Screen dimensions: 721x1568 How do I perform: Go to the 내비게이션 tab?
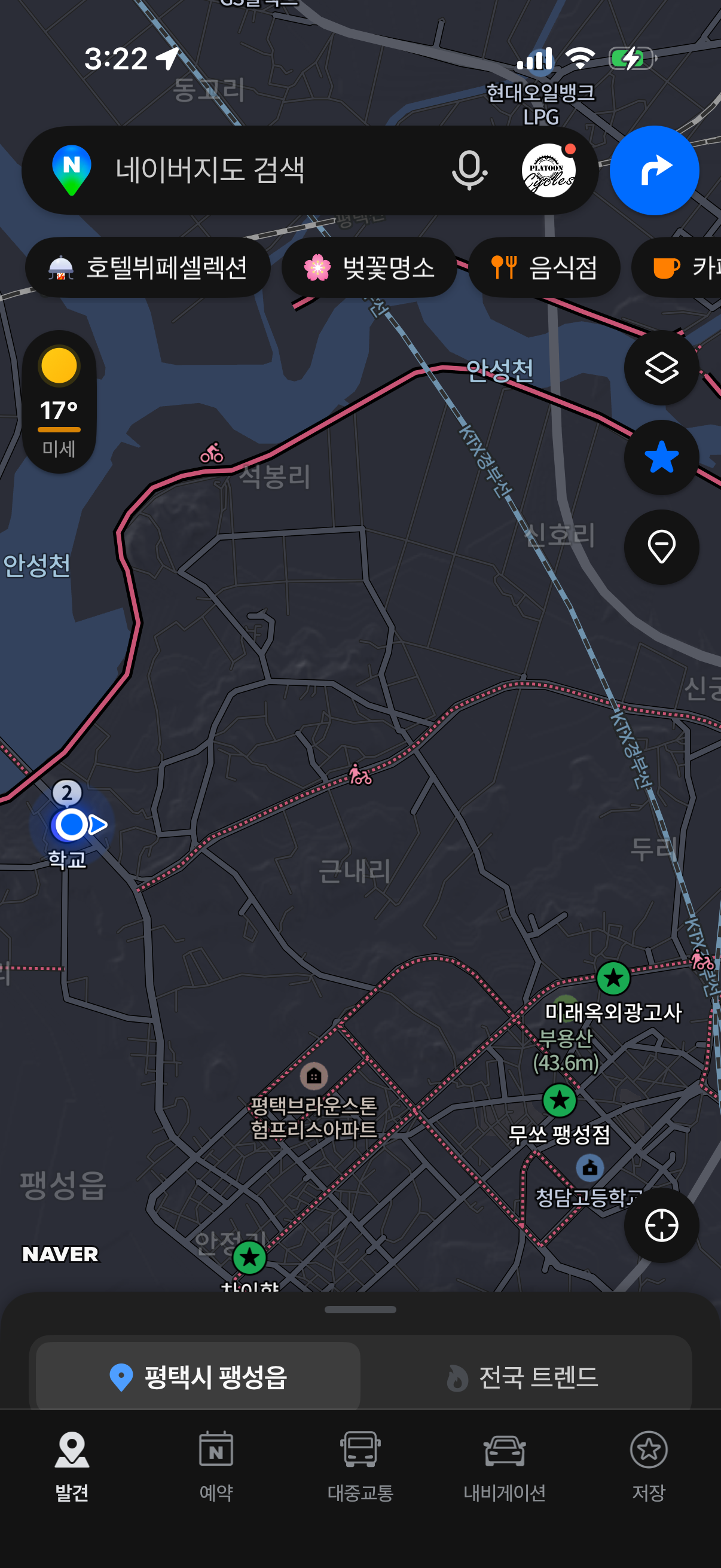505,1466
